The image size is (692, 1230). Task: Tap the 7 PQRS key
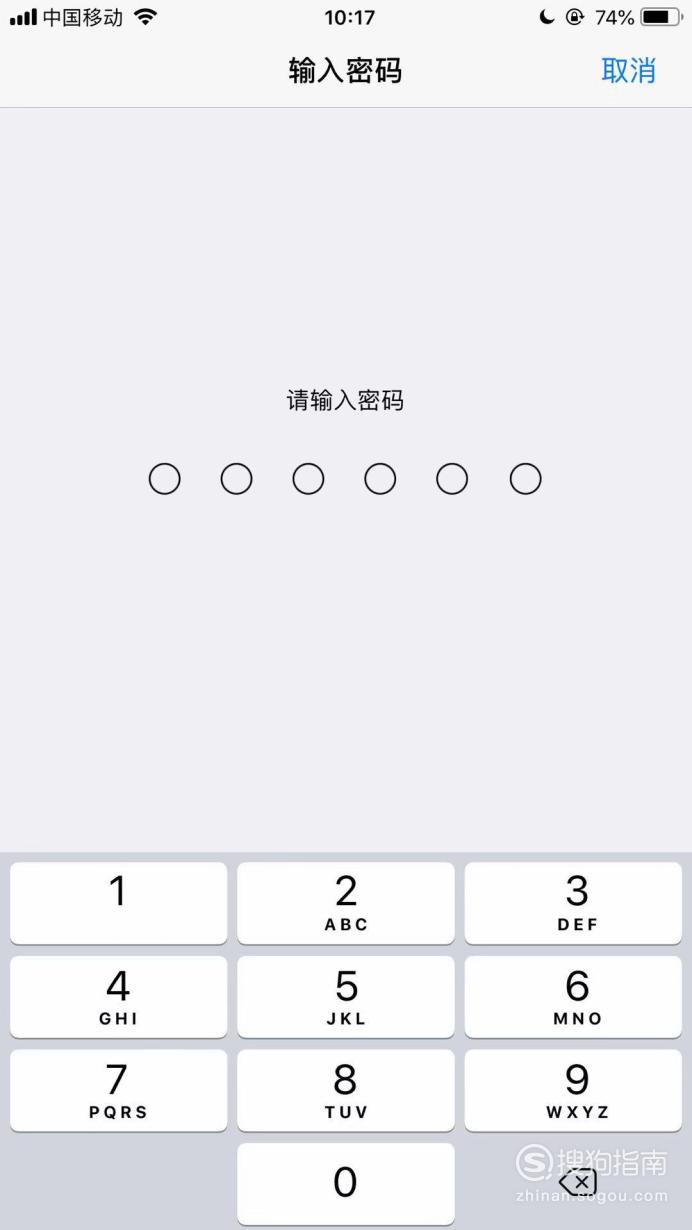[x=118, y=1090]
